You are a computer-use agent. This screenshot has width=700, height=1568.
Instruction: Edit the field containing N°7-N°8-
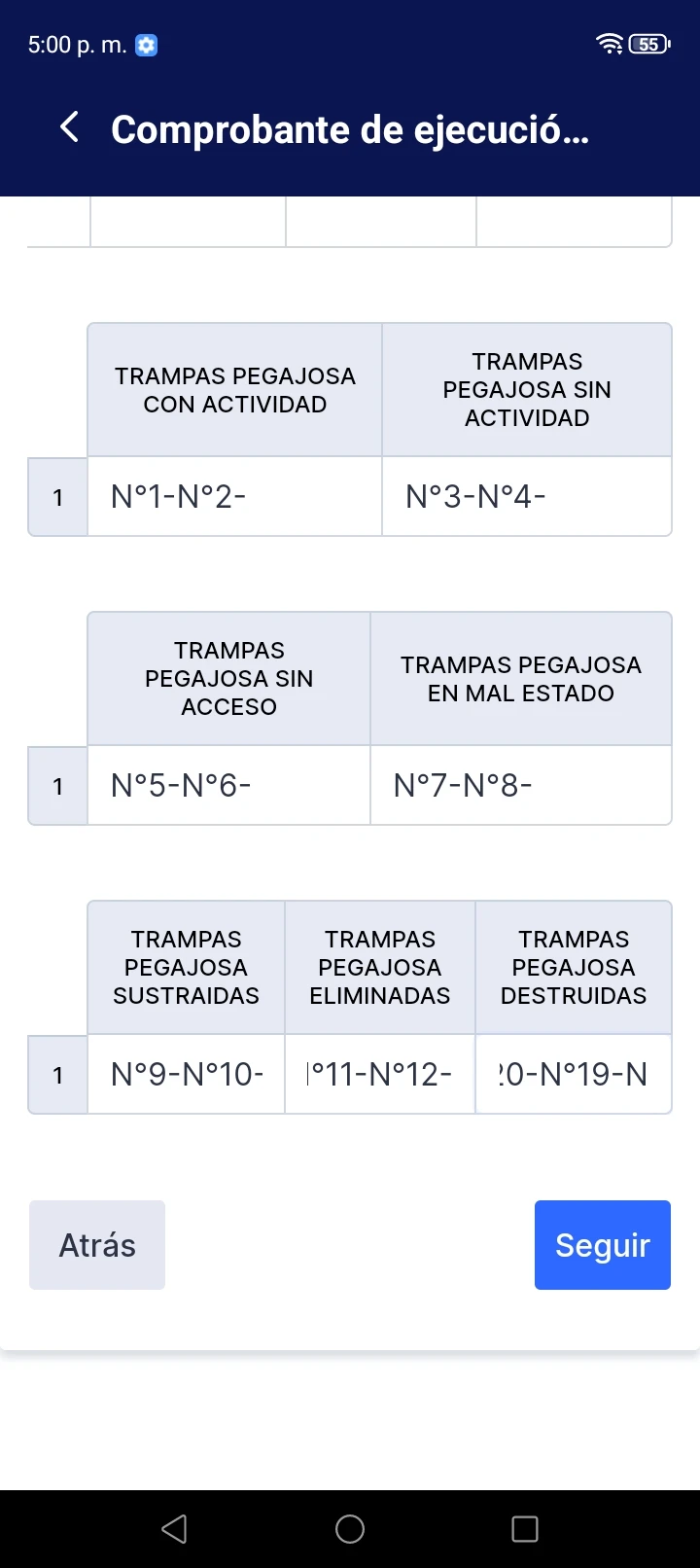click(x=521, y=785)
